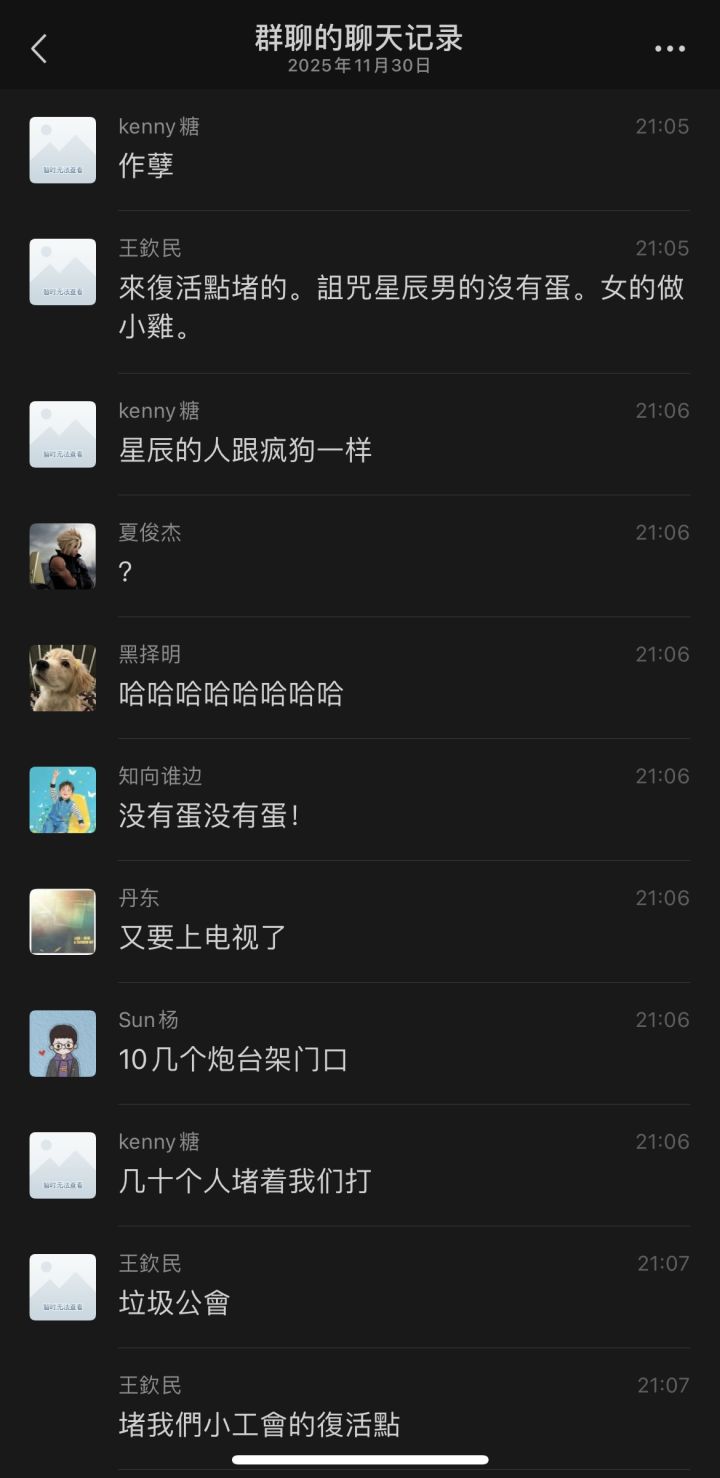Screen dimensions: 720x1478
Task: Tap the back arrow to exit chat history
Action: click(39, 47)
